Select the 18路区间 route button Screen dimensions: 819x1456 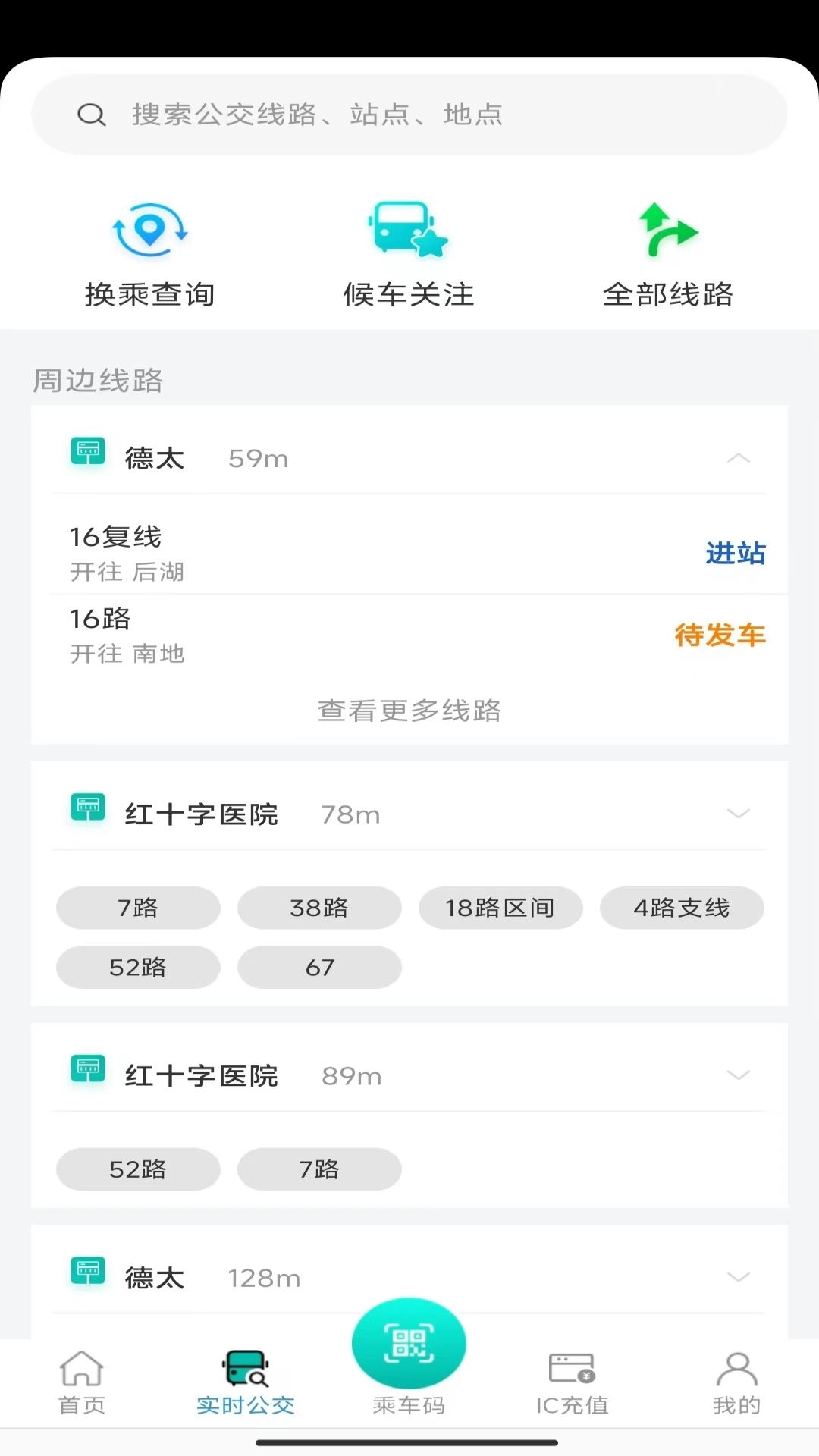click(500, 908)
